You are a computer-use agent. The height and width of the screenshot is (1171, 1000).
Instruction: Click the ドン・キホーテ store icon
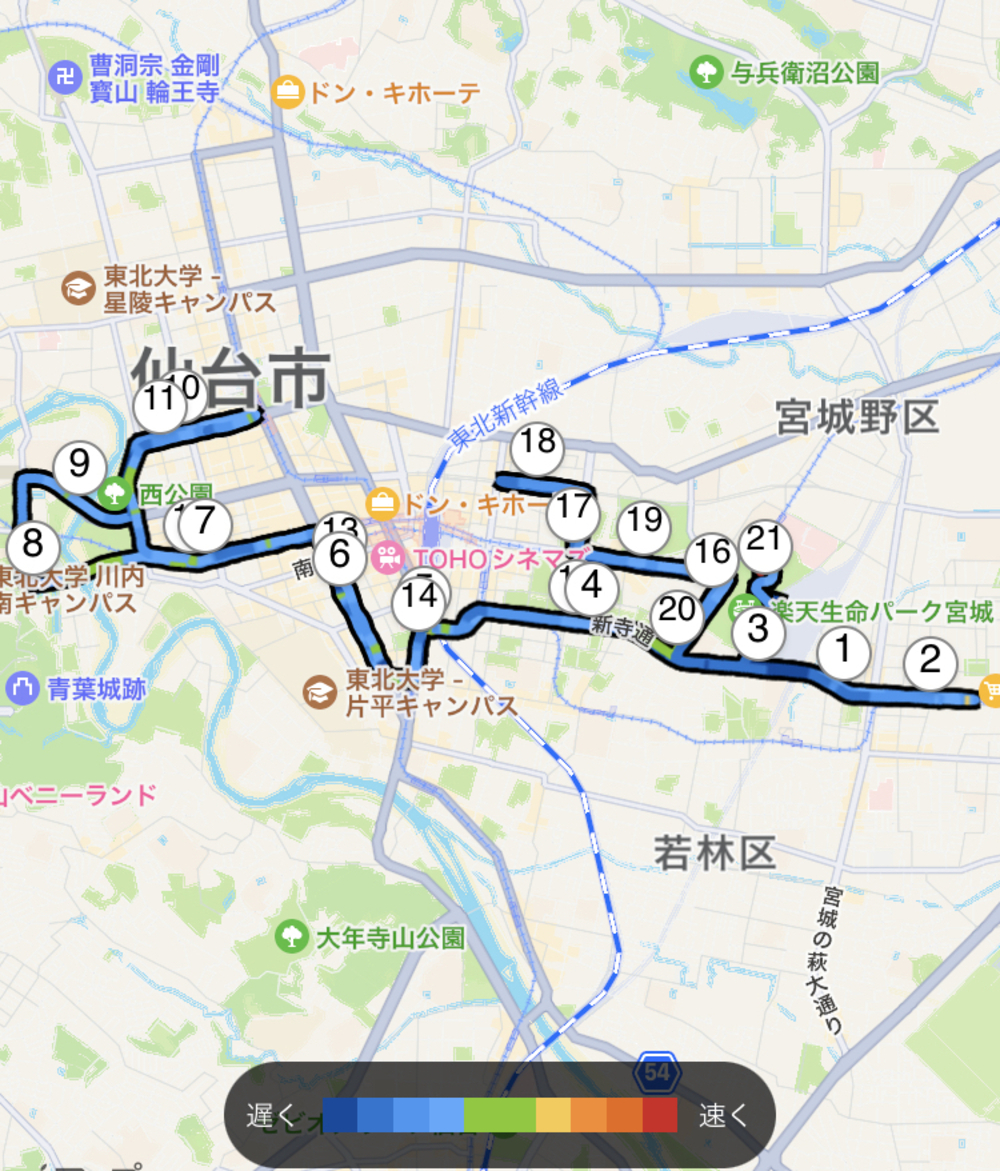[288, 90]
